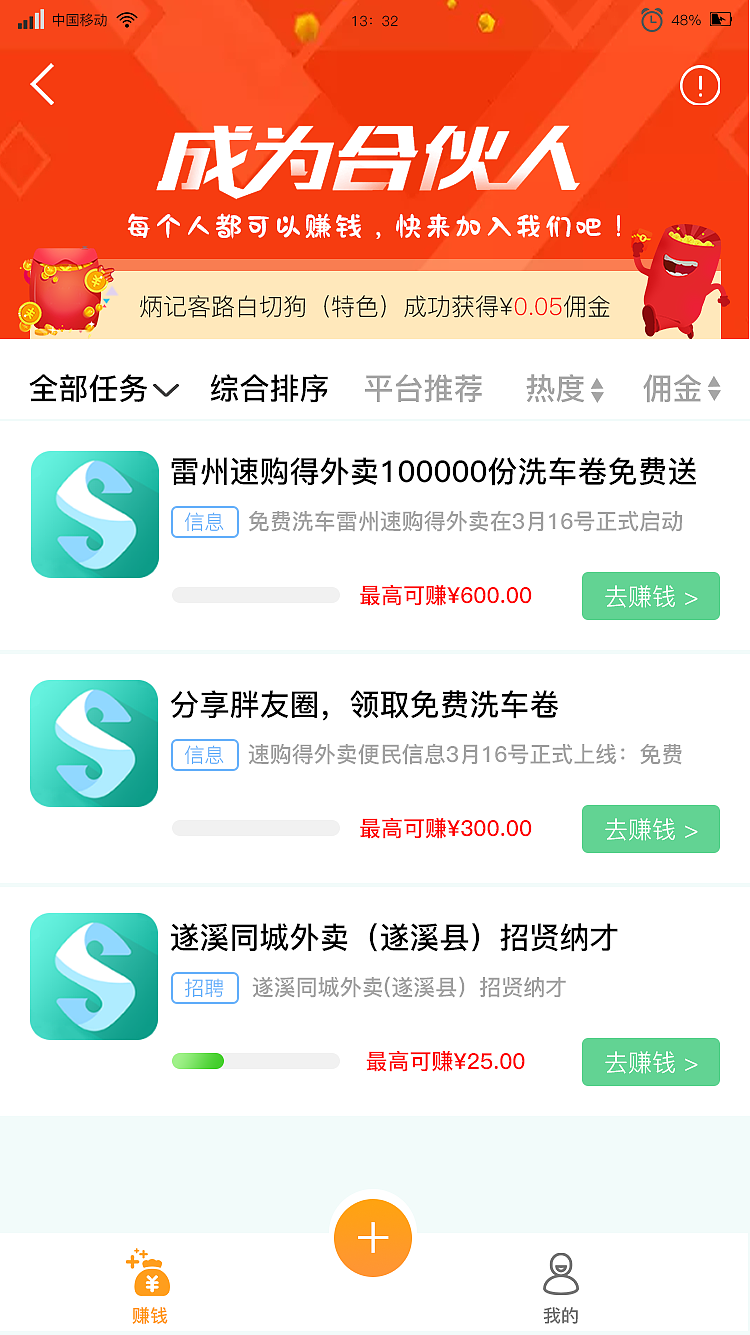Select the 遂溪同城外卖 task thumbnail icon
This screenshot has width=750, height=1335.
95,976
